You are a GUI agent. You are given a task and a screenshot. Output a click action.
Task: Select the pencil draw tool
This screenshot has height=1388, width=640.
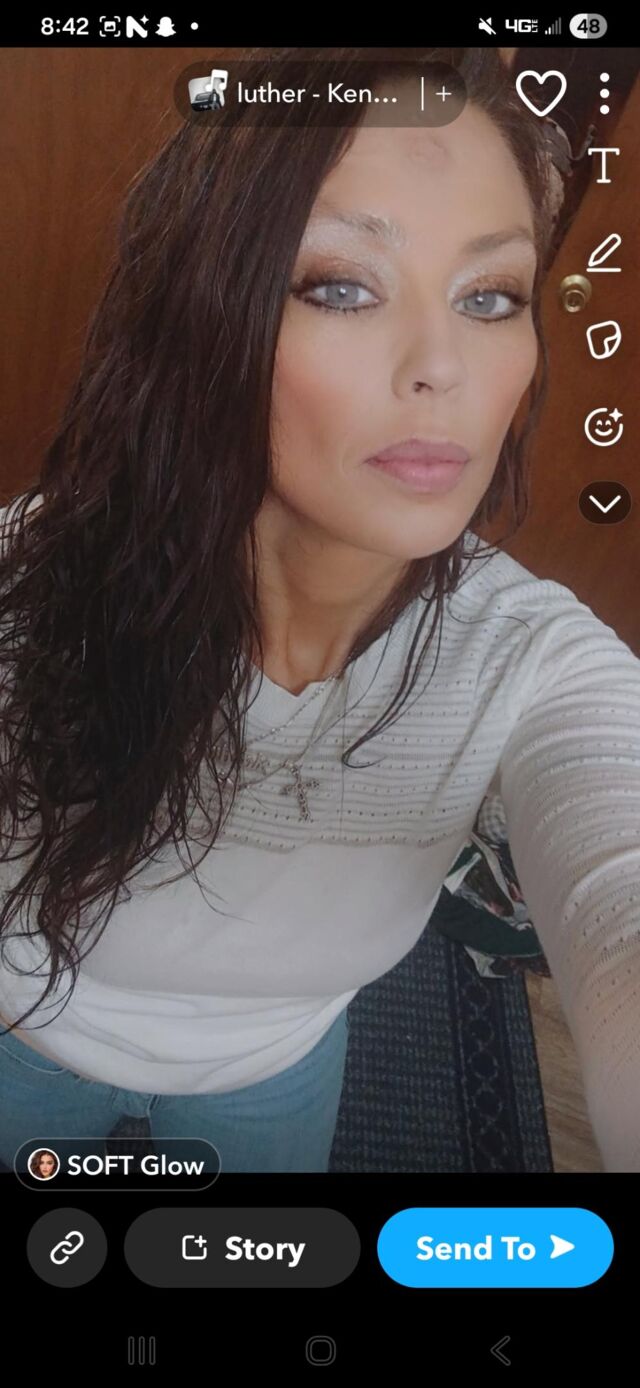(604, 253)
